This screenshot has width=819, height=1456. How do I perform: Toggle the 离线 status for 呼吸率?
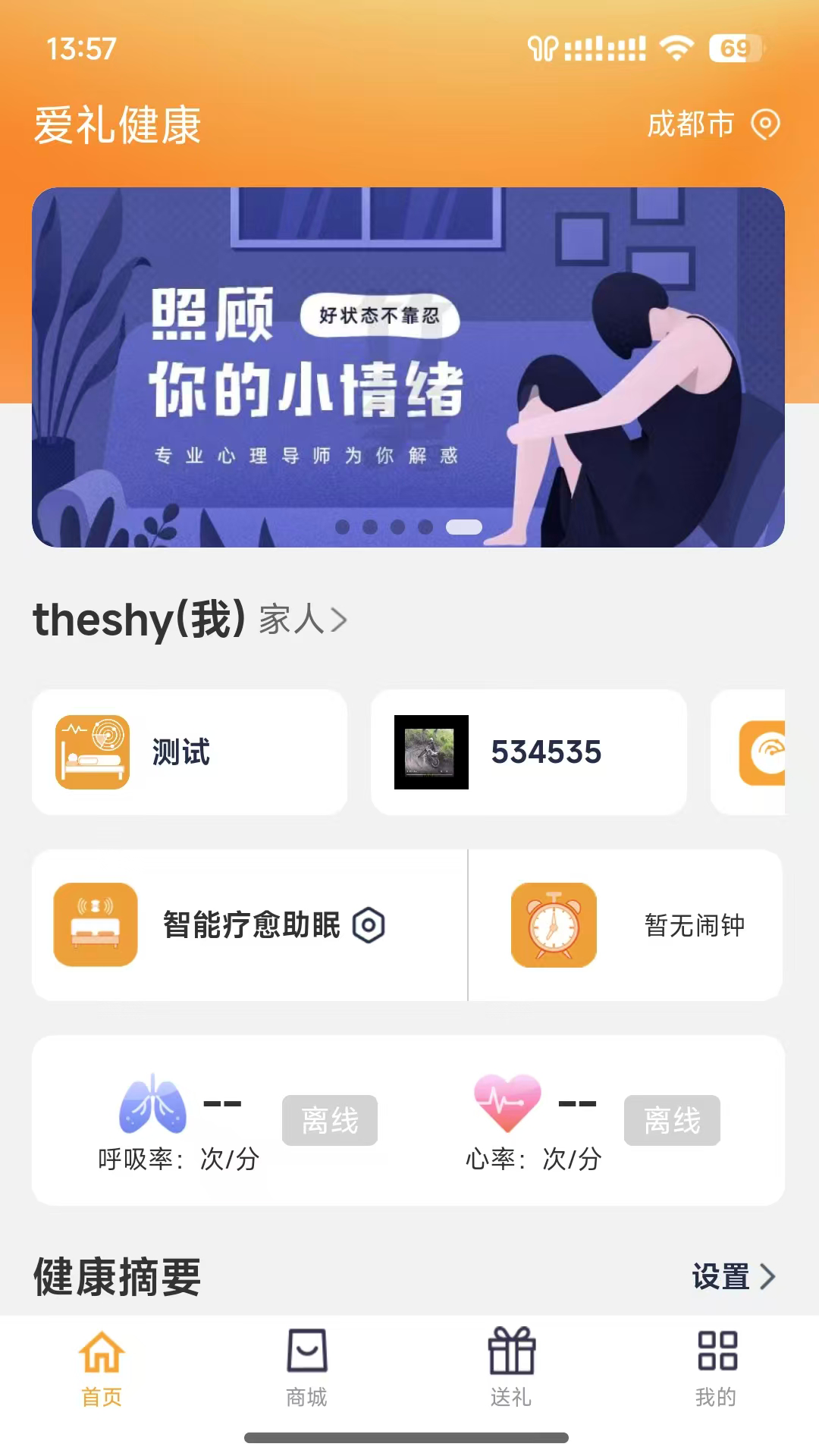coord(330,1122)
